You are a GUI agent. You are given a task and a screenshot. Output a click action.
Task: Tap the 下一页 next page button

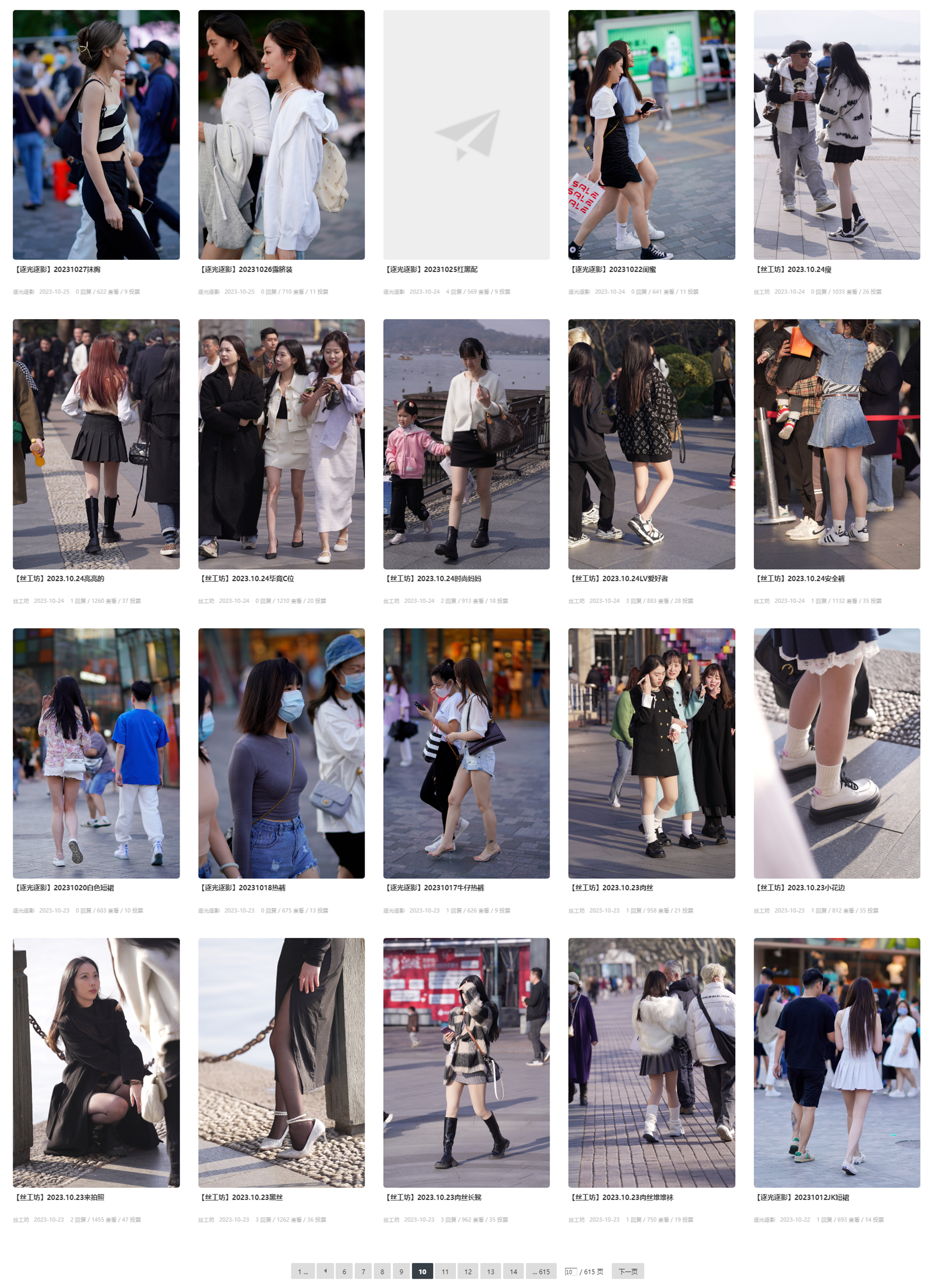(627, 1272)
